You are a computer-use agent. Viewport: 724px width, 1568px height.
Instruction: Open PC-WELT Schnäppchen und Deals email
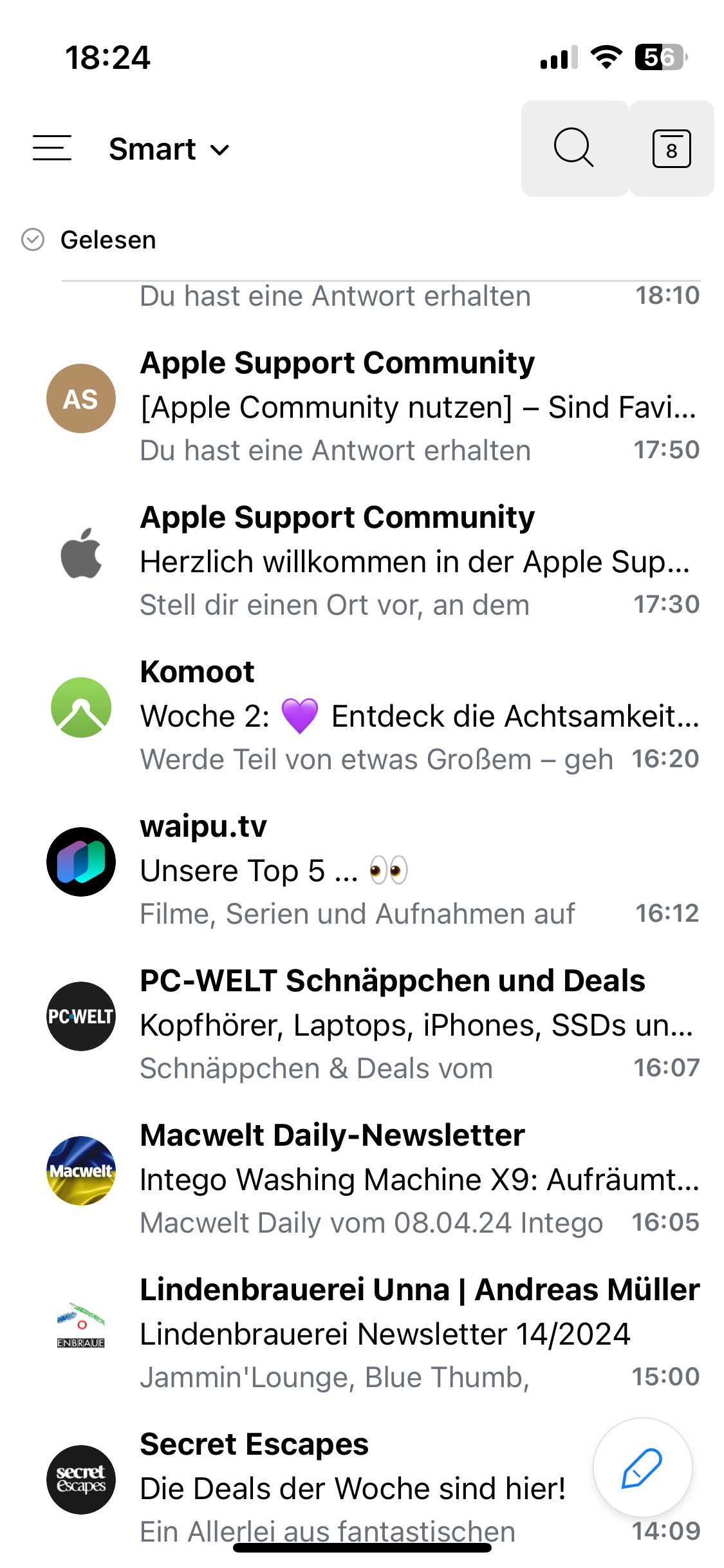coord(418,1025)
